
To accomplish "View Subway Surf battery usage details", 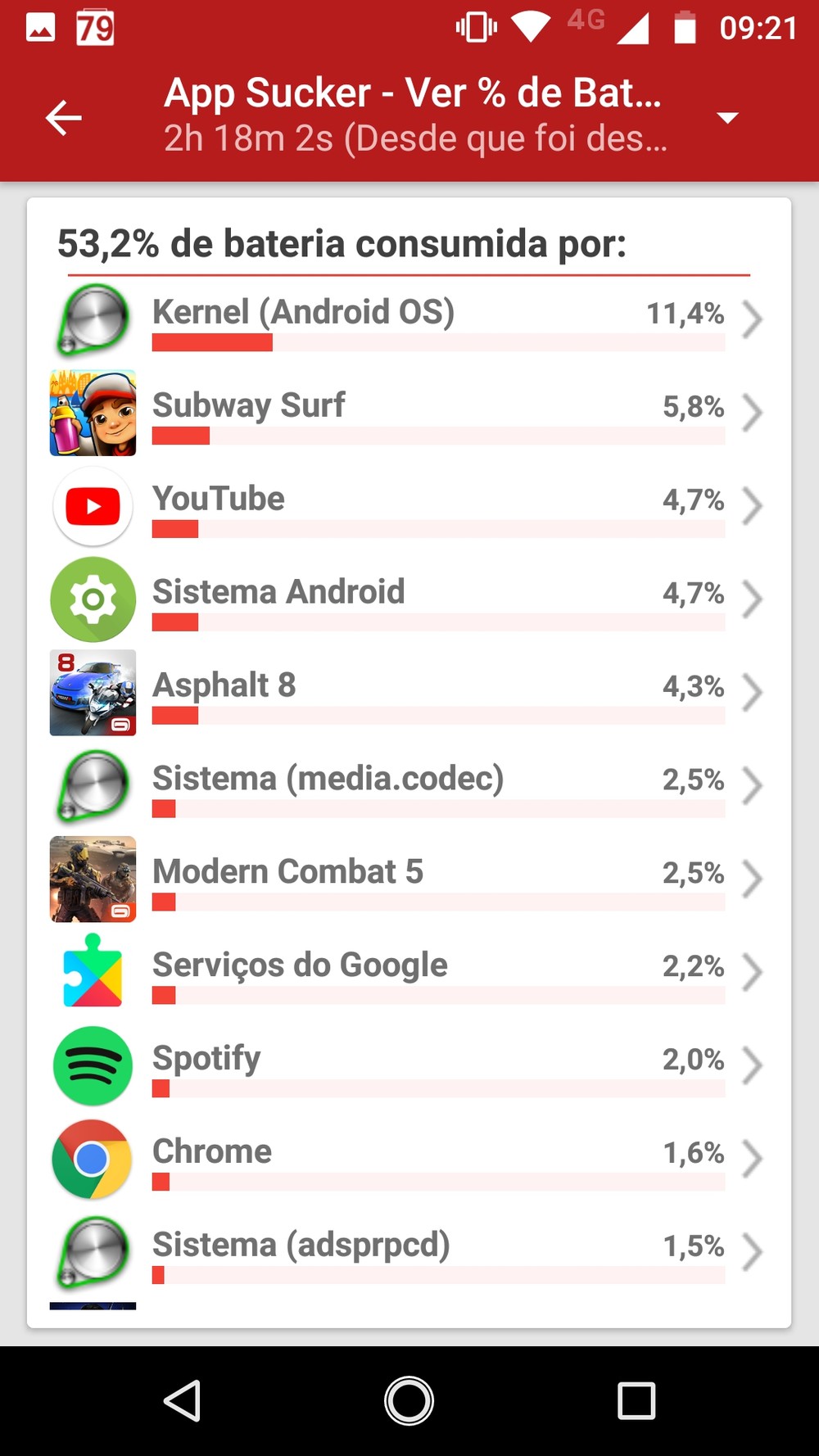I will point(409,413).
